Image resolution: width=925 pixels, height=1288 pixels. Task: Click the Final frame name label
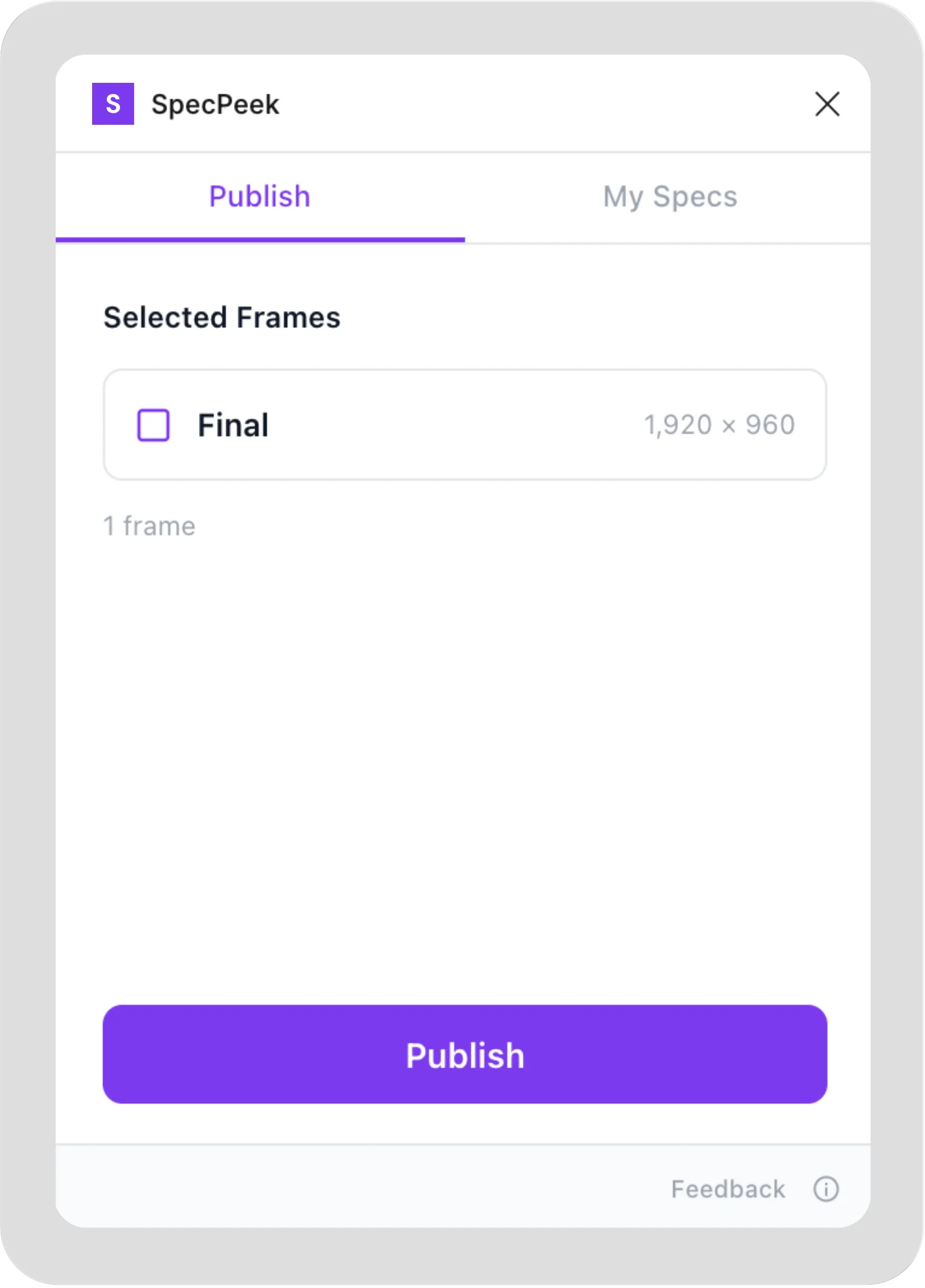coord(232,425)
